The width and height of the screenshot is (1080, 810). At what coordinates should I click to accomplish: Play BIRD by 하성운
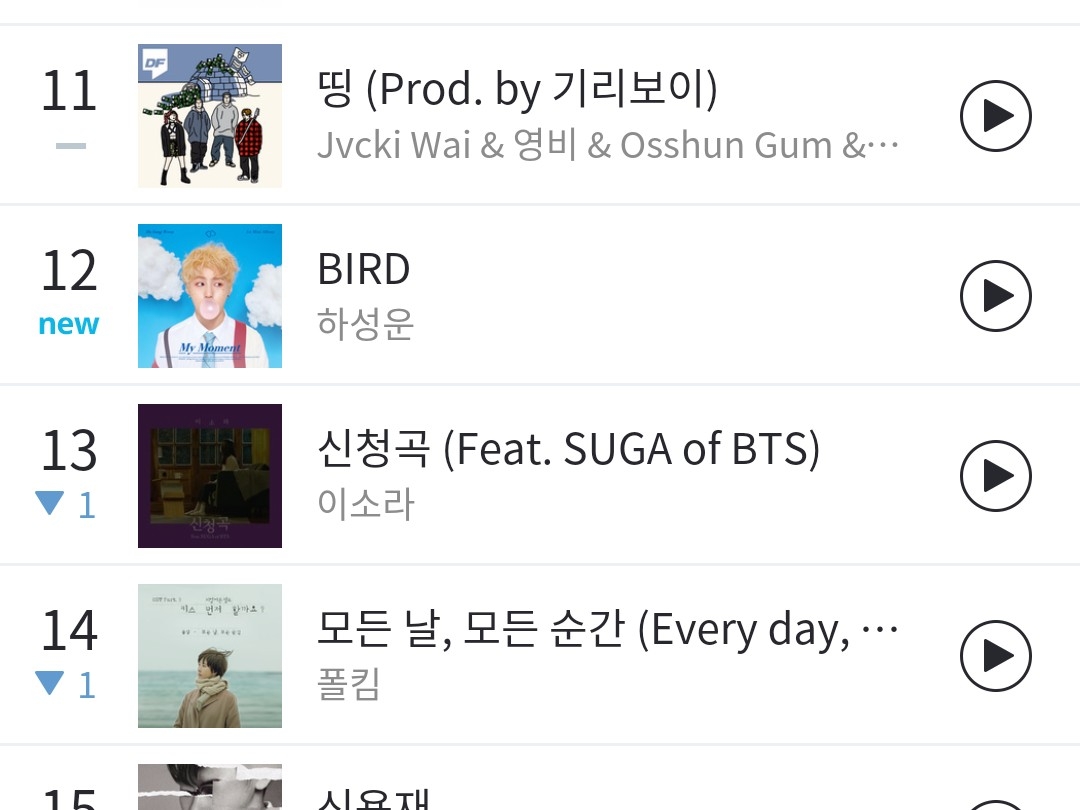click(x=995, y=296)
